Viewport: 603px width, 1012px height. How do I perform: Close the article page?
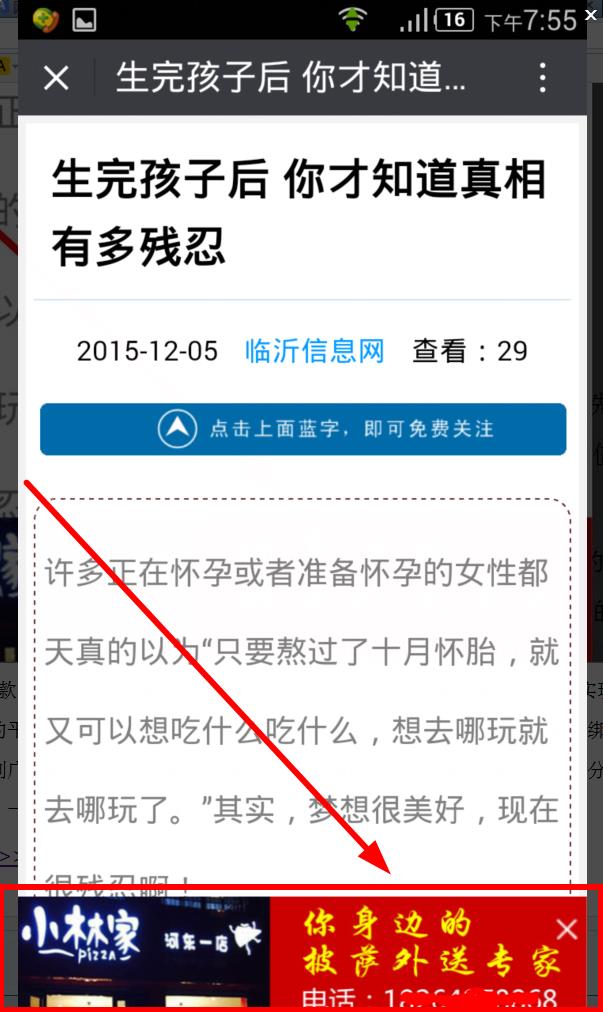click(x=56, y=77)
